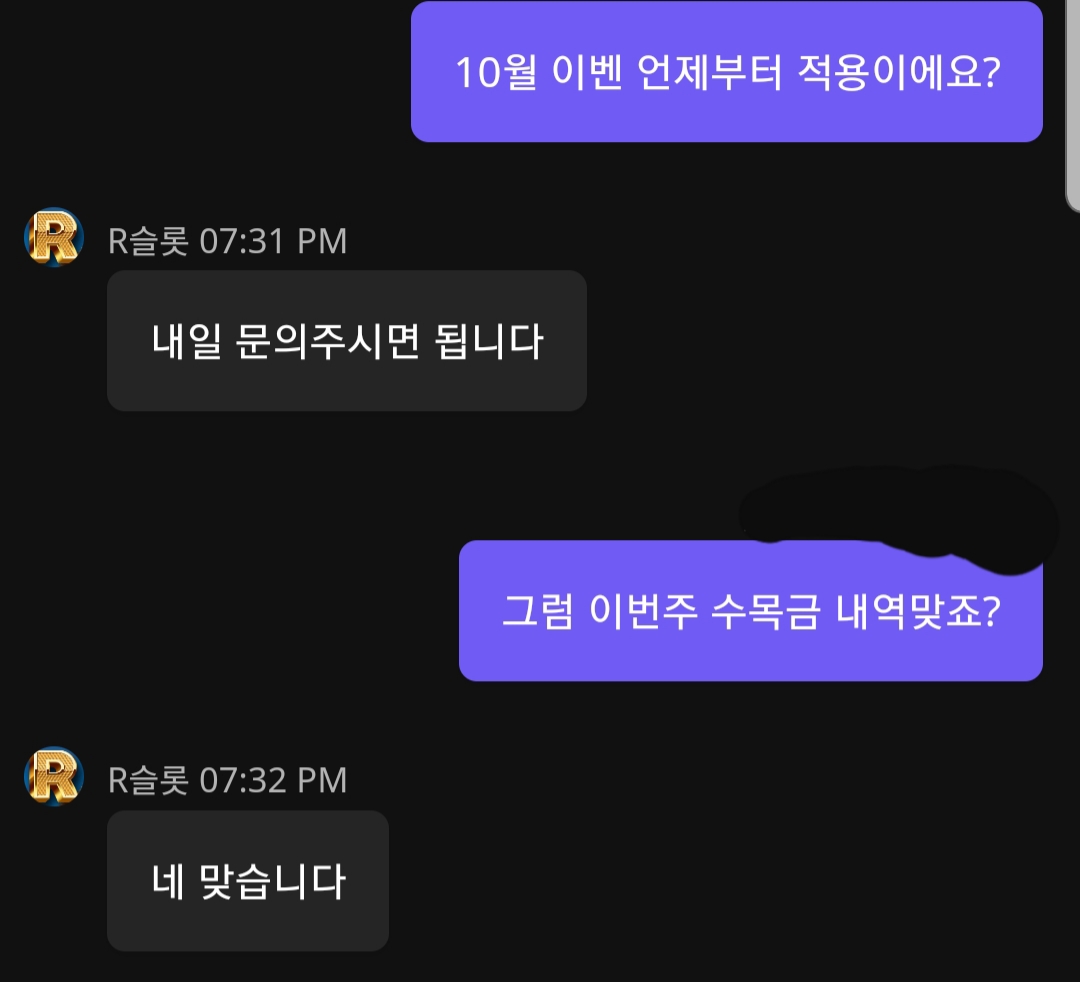Open R슬롯 avatar beside the 07:31 PM message
Image resolution: width=1080 pixels, height=982 pixels.
coord(54,238)
